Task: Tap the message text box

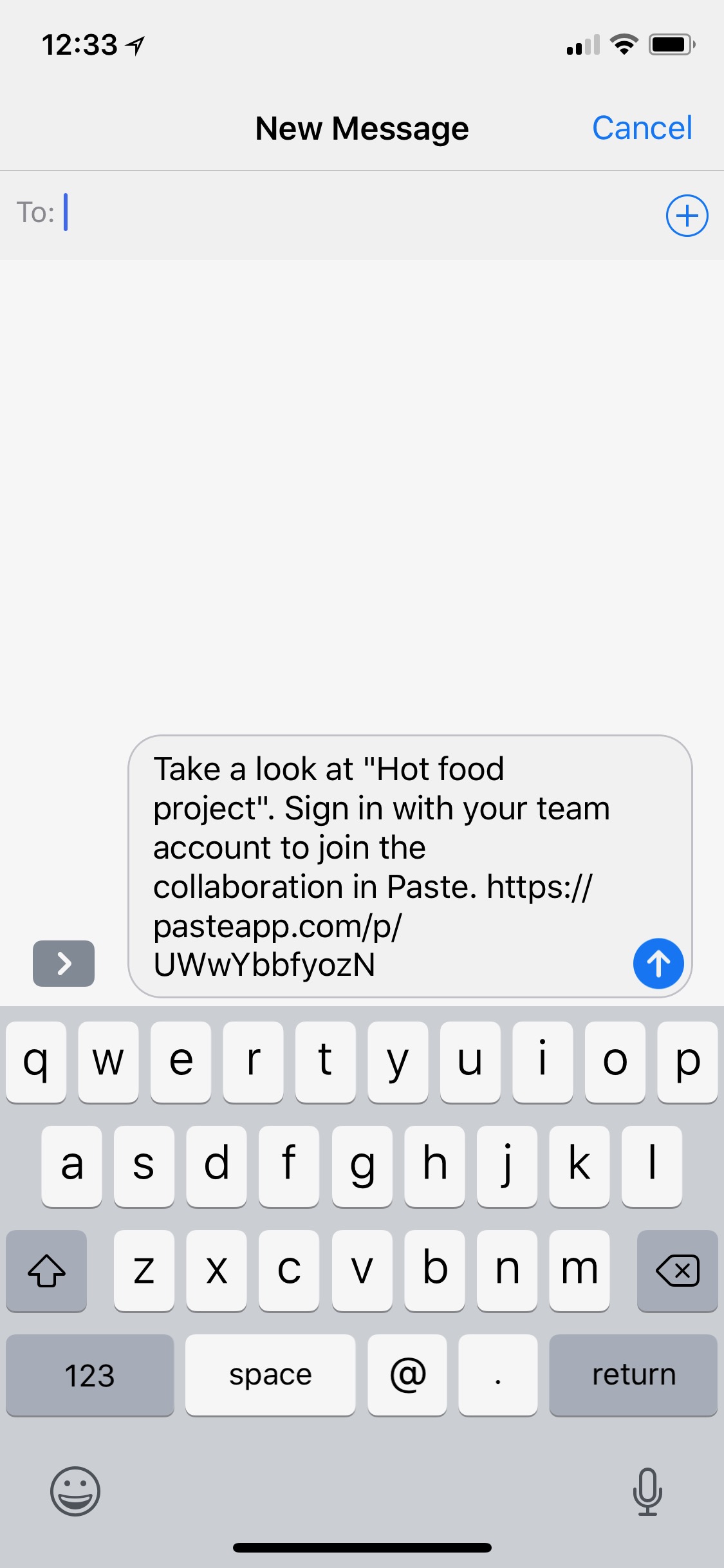Action: (x=410, y=866)
